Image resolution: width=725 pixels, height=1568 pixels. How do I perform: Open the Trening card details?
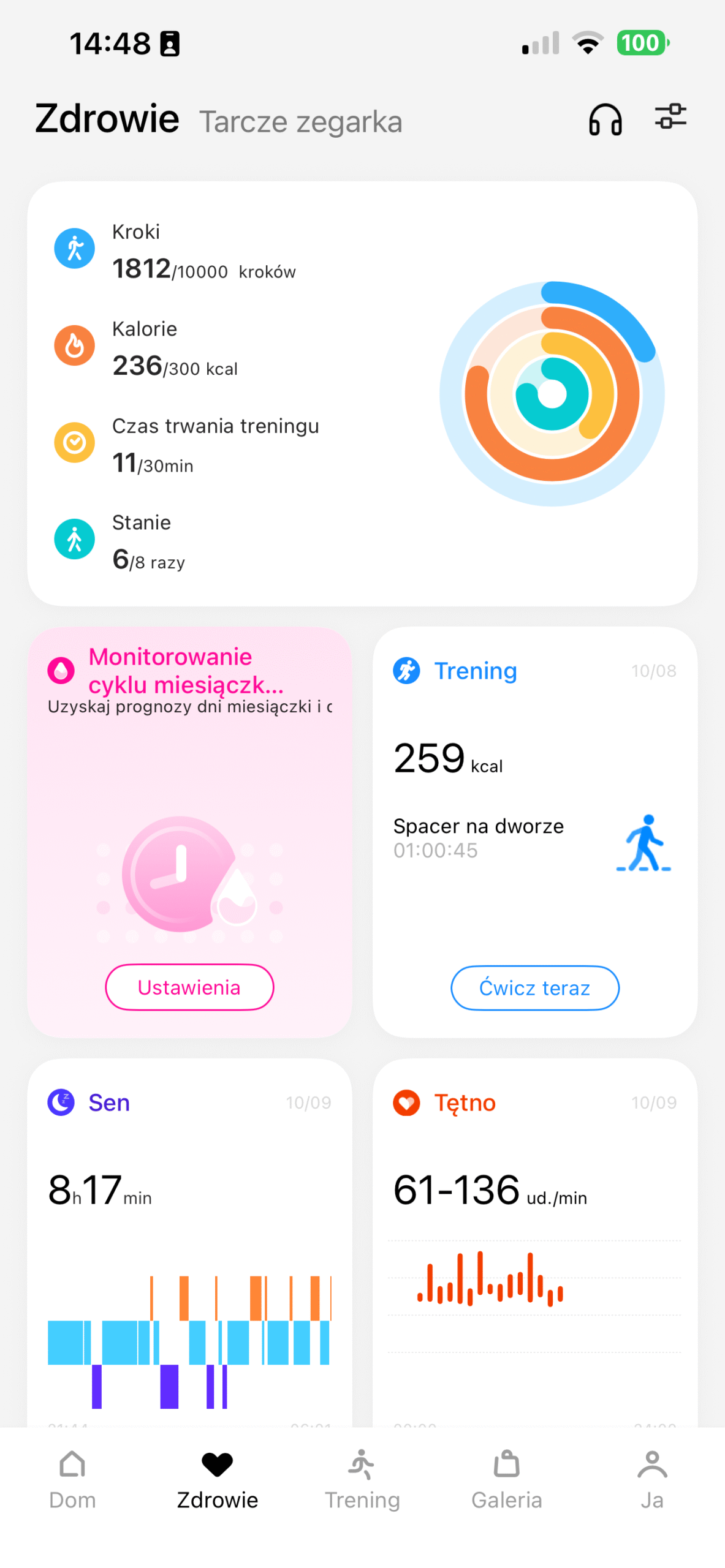click(534, 796)
